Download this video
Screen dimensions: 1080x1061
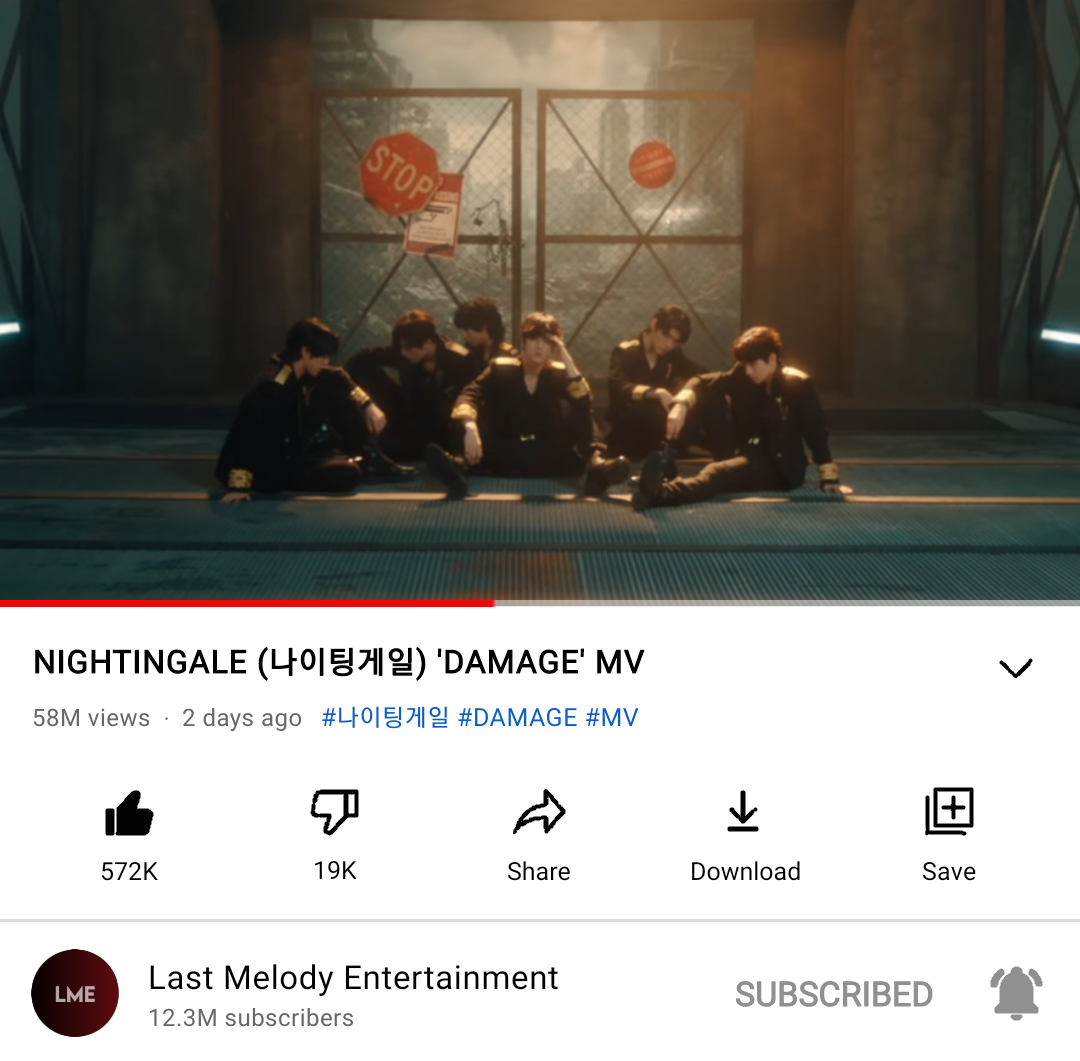click(x=744, y=813)
